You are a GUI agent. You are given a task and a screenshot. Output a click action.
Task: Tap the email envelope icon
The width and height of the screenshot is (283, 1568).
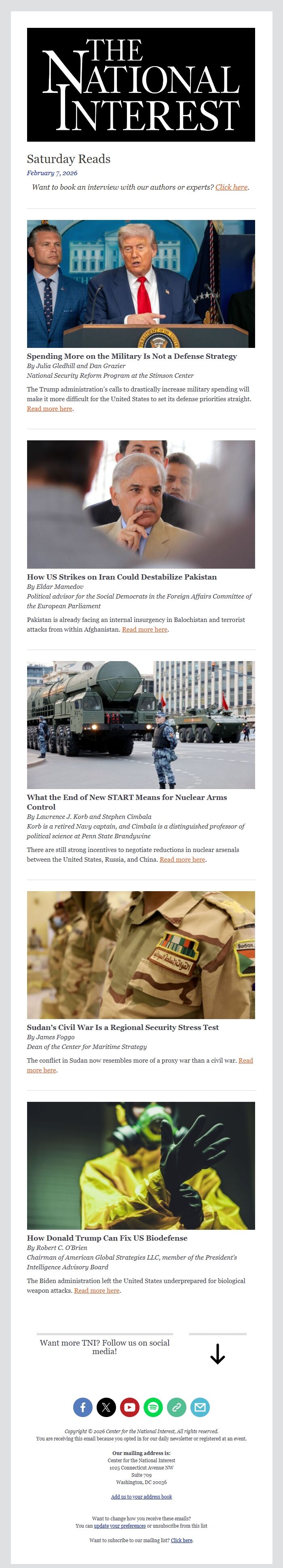[200, 1407]
